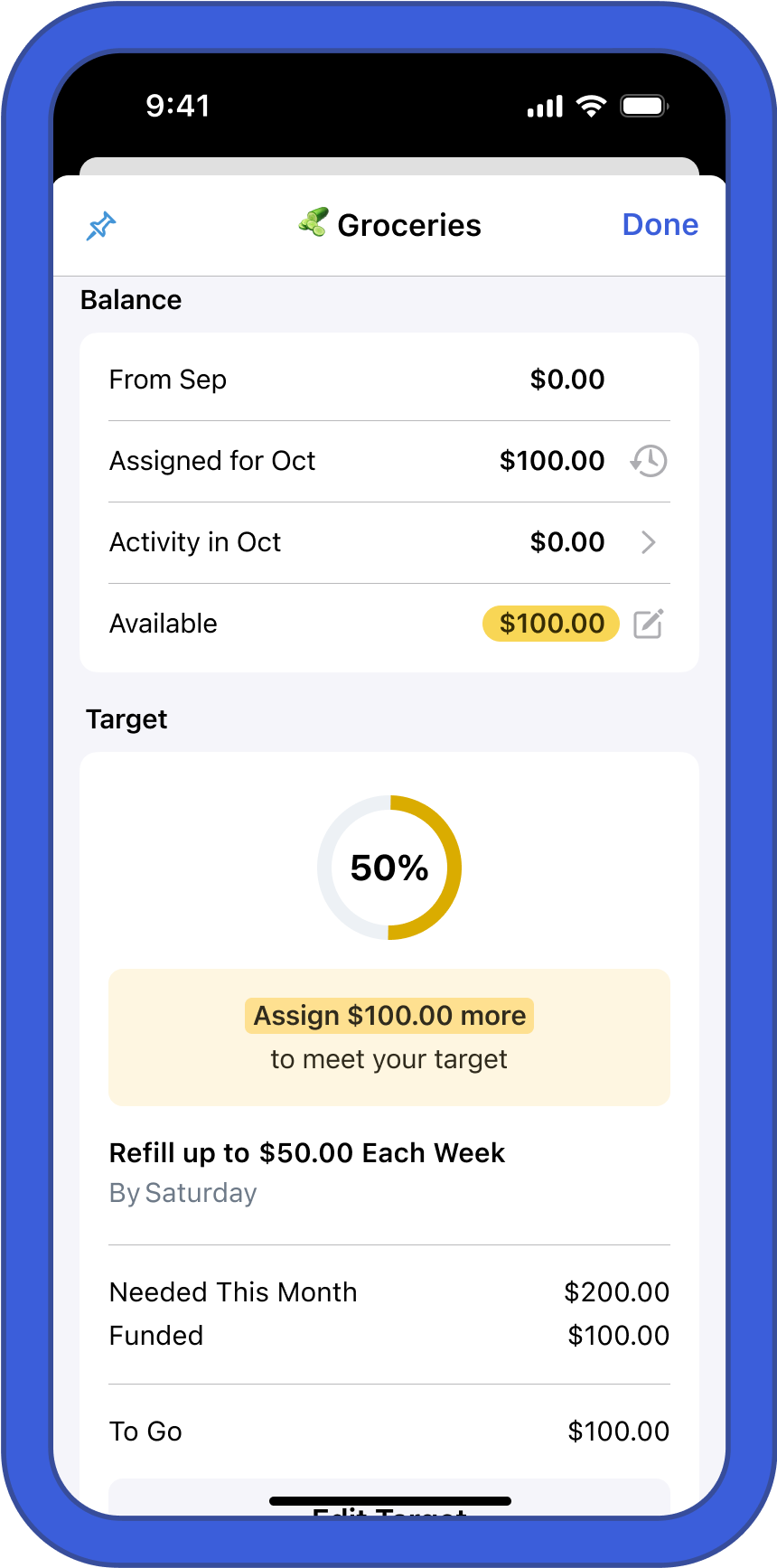The height and width of the screenshot is (1568, 777).
Task: Open the Assigned for Oct history icon
Action: pos(649,461)
